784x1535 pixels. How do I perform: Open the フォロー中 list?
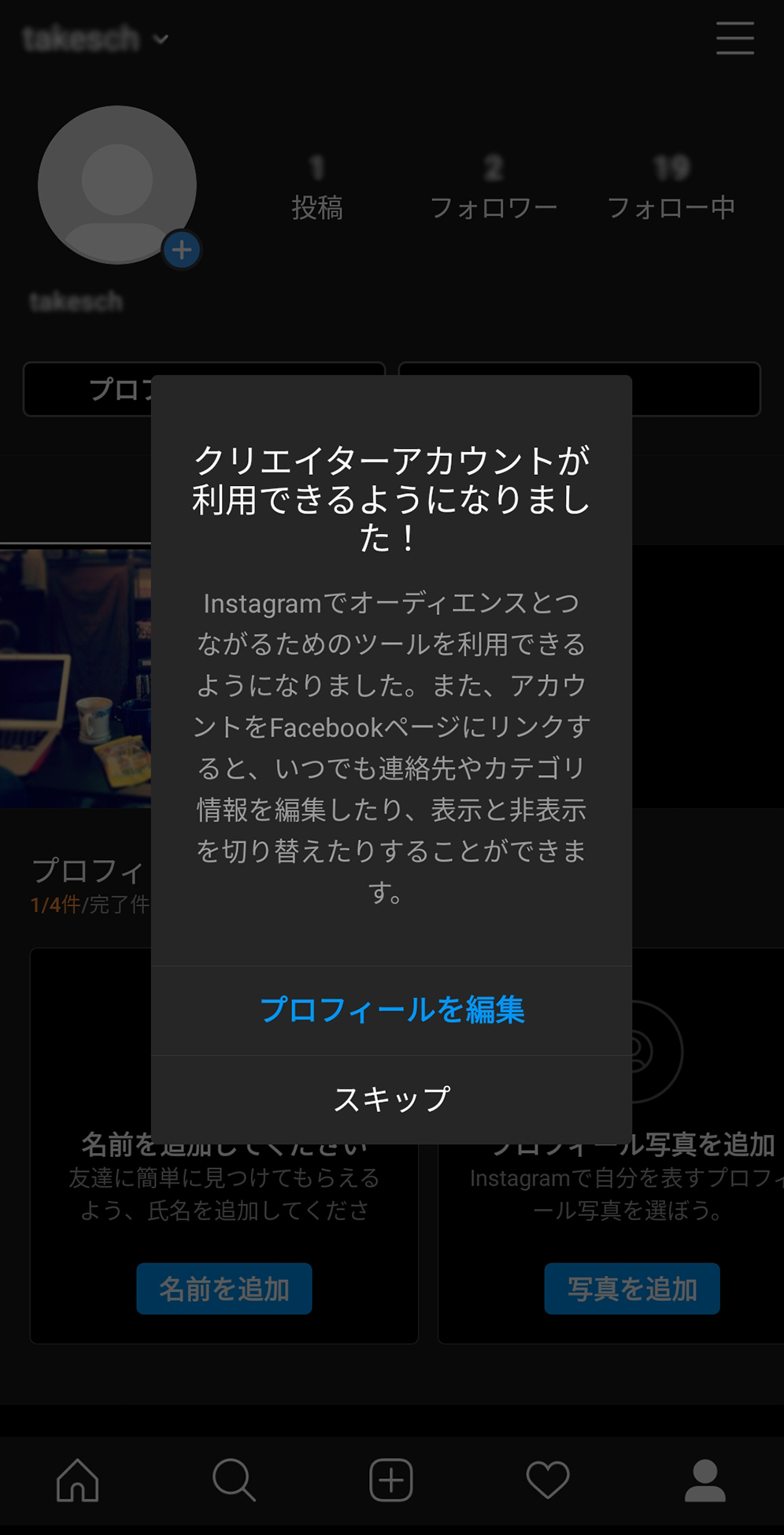pyautogui.click(x=671, y=189)
